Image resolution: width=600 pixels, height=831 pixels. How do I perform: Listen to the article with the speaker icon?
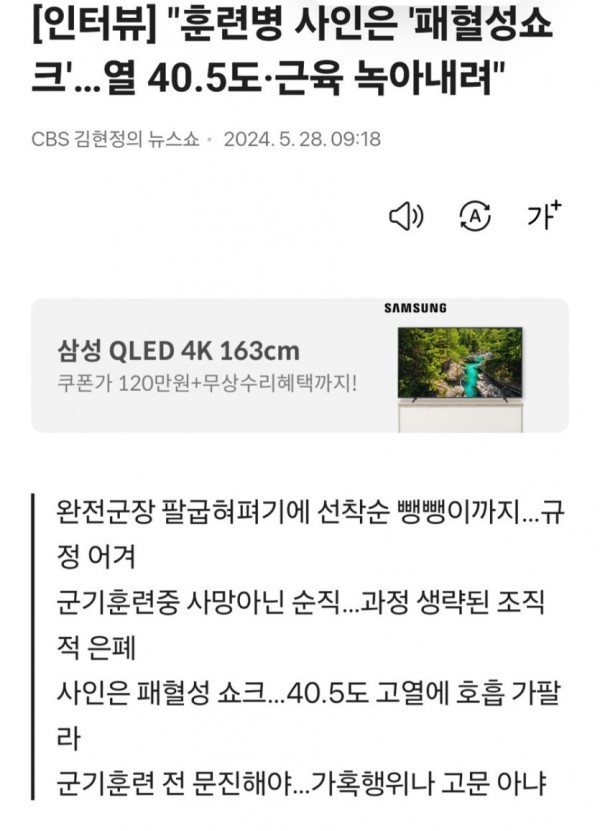(406, 216)
